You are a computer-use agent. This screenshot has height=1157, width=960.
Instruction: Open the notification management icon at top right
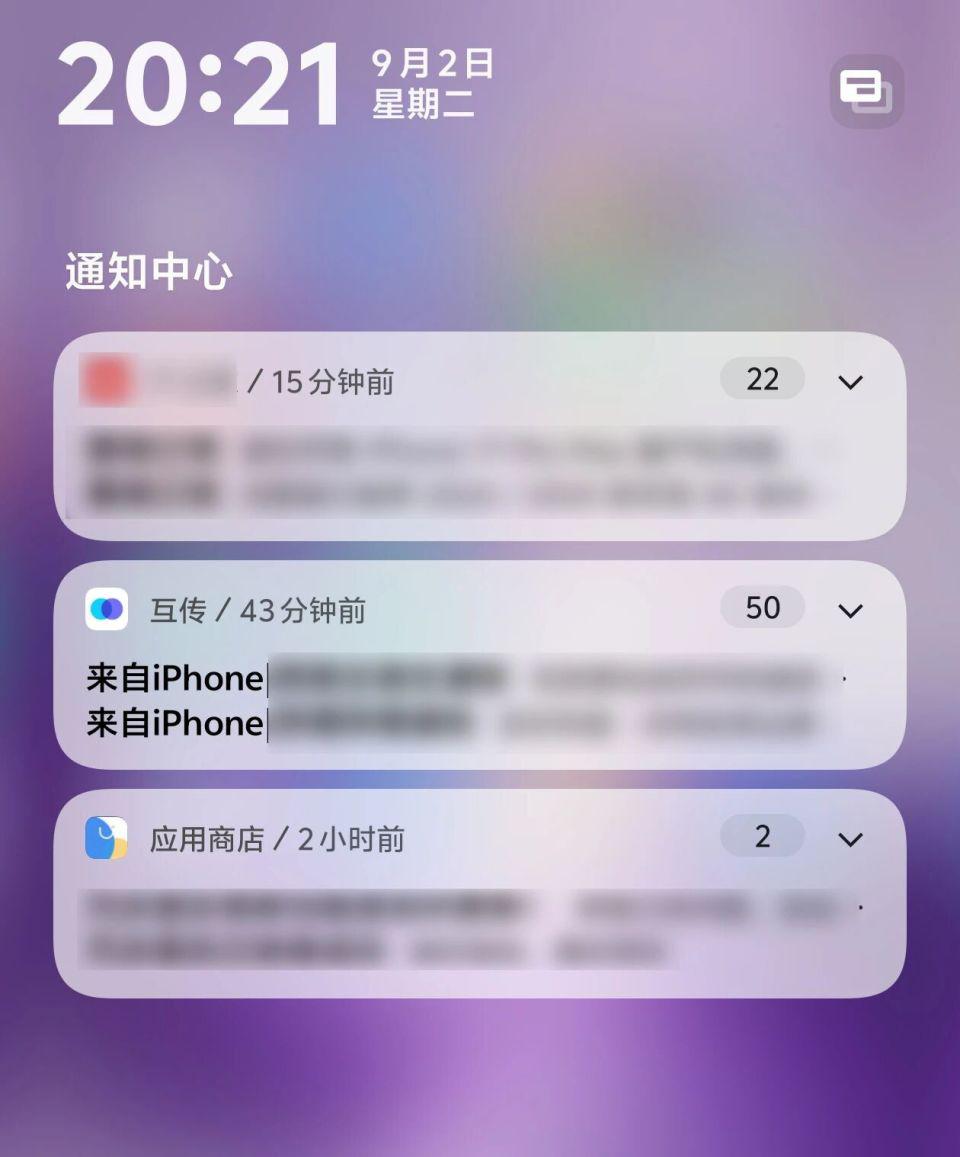866,91
